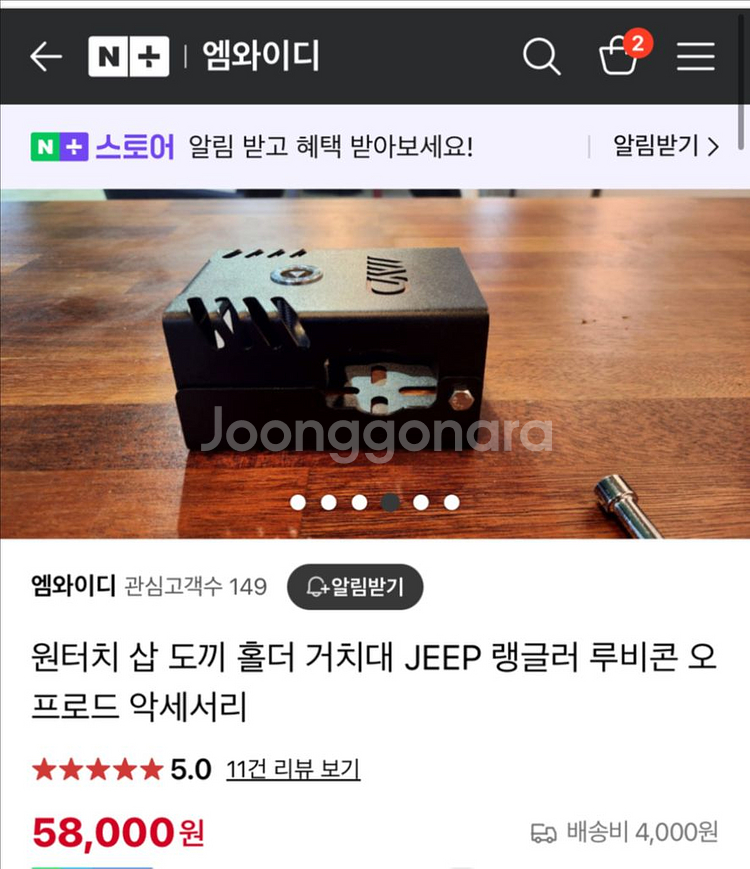Tap the 알림받기 bell button
750x869 pixels.
(355, 586)
